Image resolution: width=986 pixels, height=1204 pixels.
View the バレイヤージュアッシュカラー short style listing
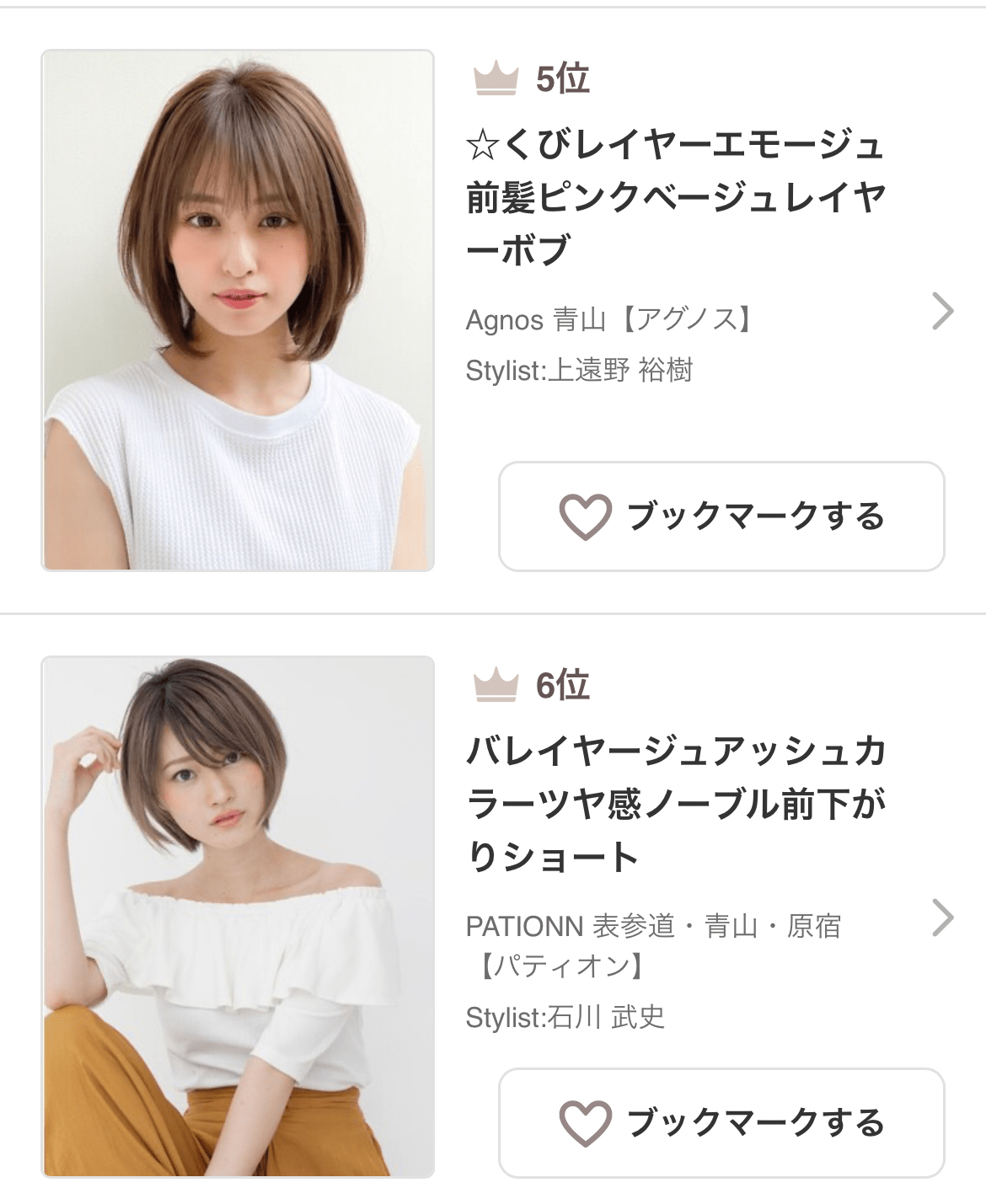[x=674, y=803]
